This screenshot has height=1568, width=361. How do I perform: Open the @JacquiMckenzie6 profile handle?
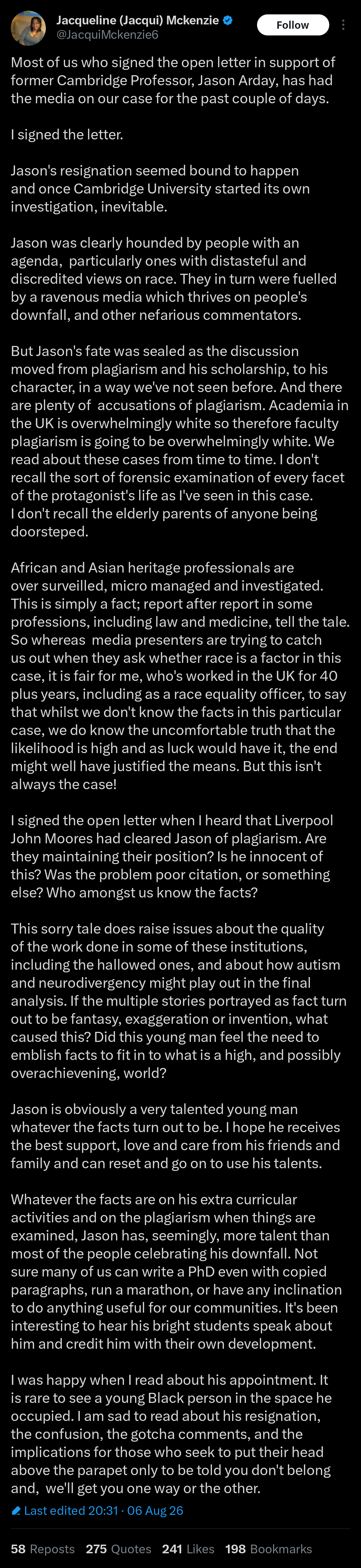point(107,35)
